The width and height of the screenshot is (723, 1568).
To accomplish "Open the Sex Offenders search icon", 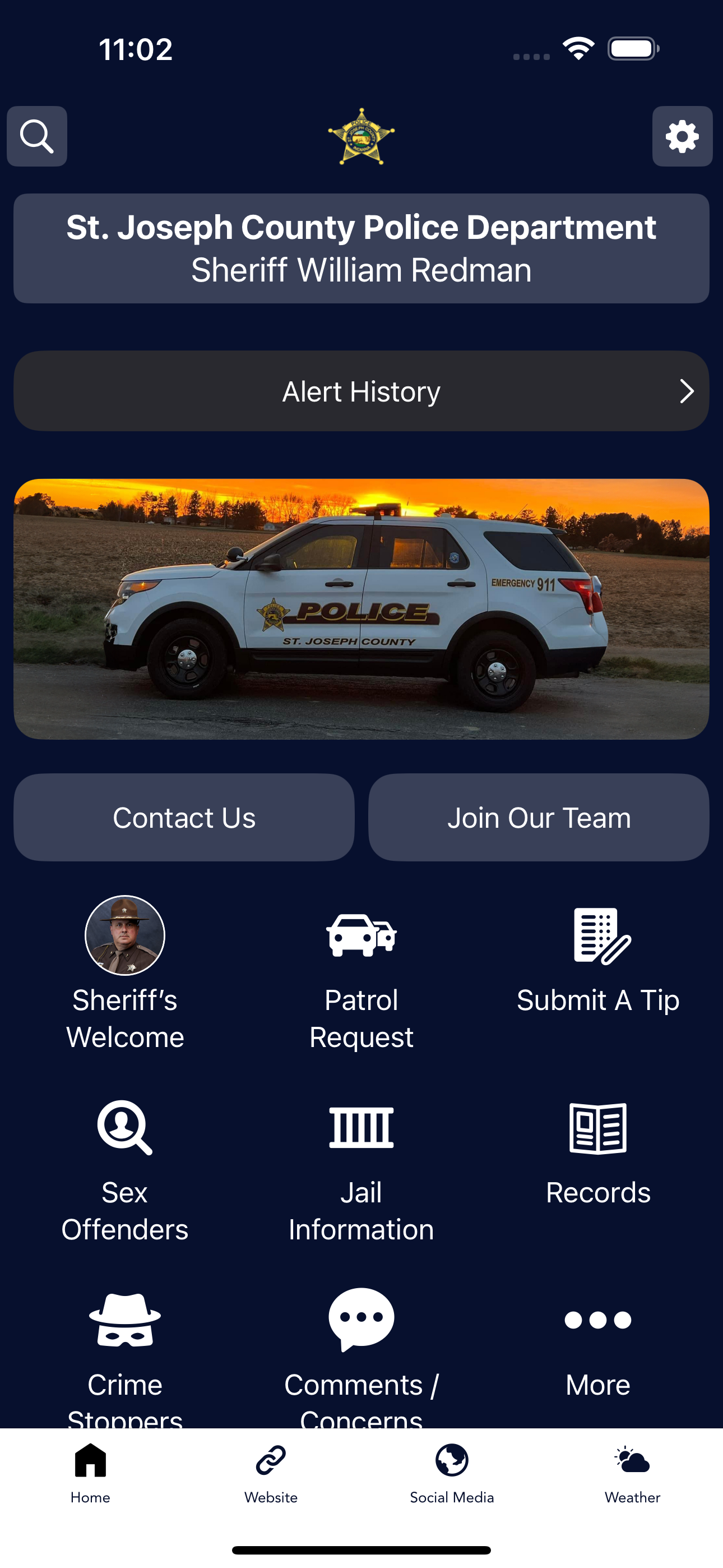I will coord(125,1129).
